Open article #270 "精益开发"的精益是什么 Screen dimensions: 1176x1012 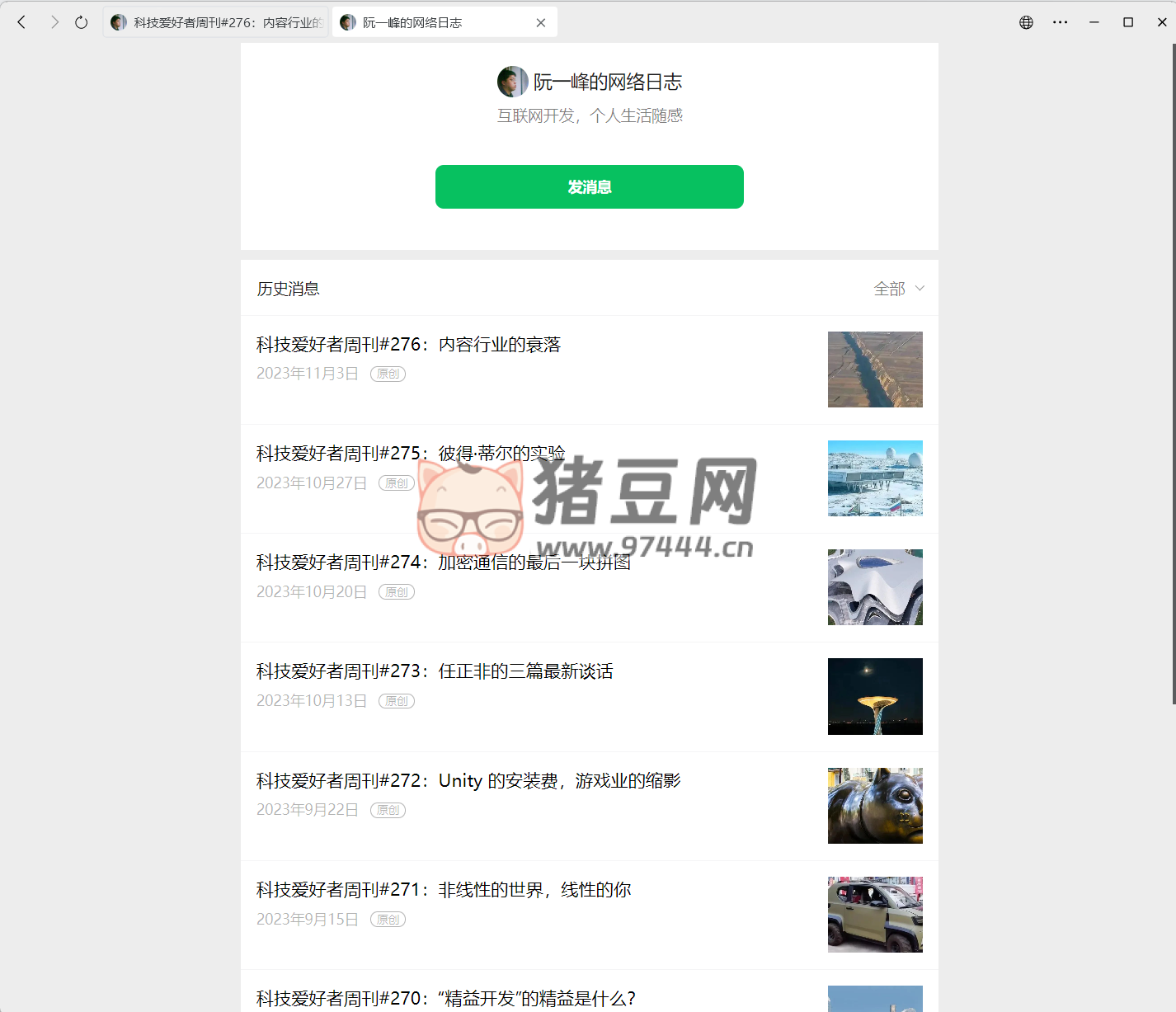446,998
